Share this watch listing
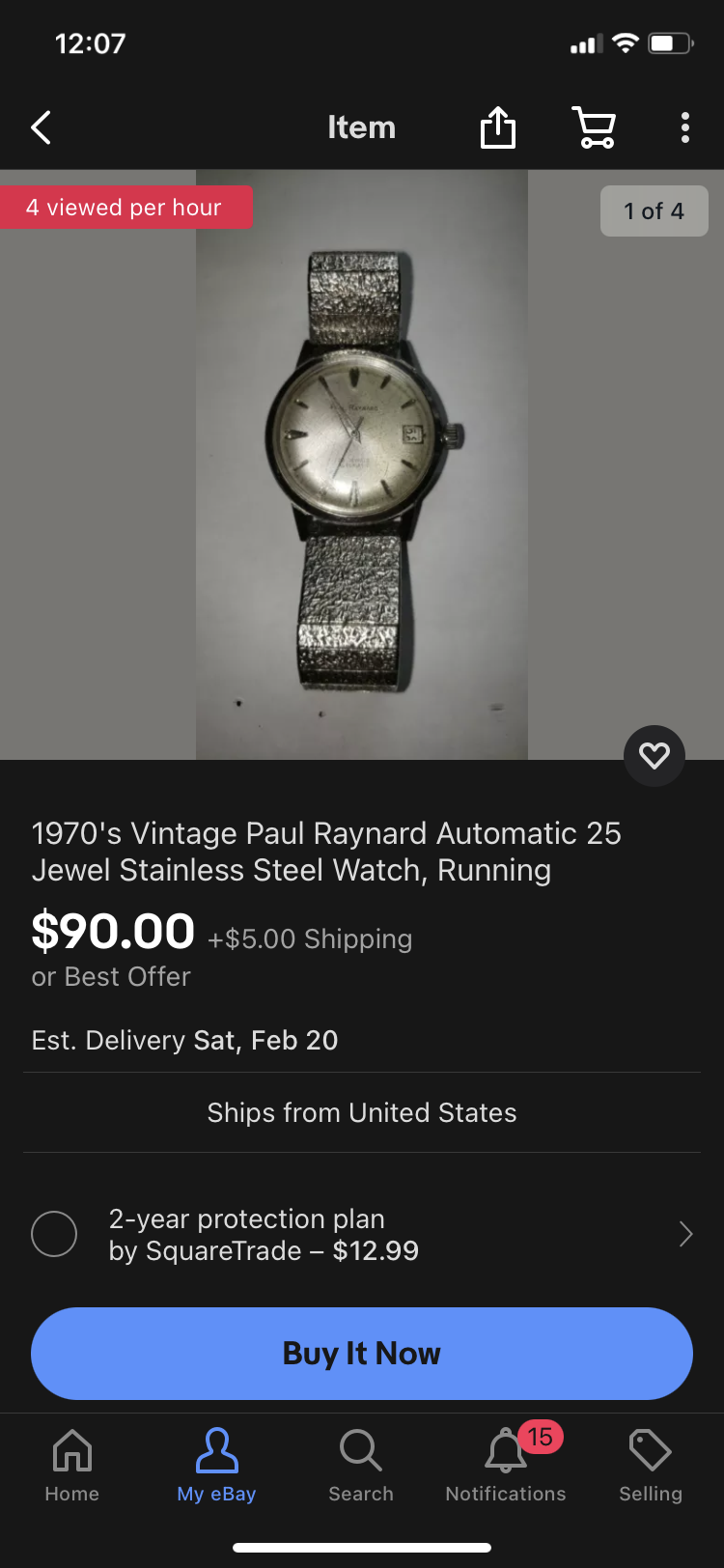 498,127
